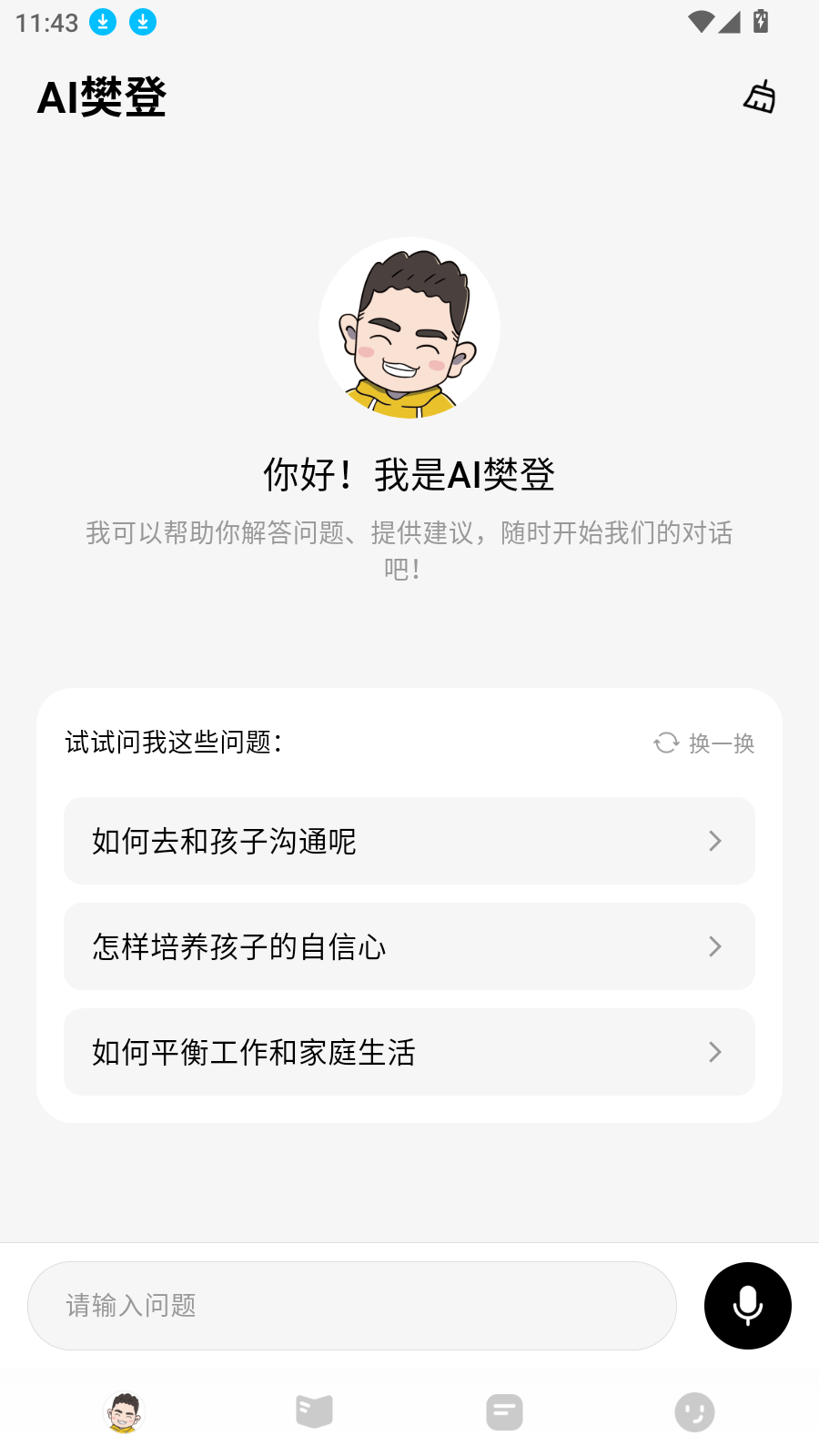This screenshot has width=819, height=1456.
Task: Tap the smiley profile icon in bottom bar
Action: 694,1411
